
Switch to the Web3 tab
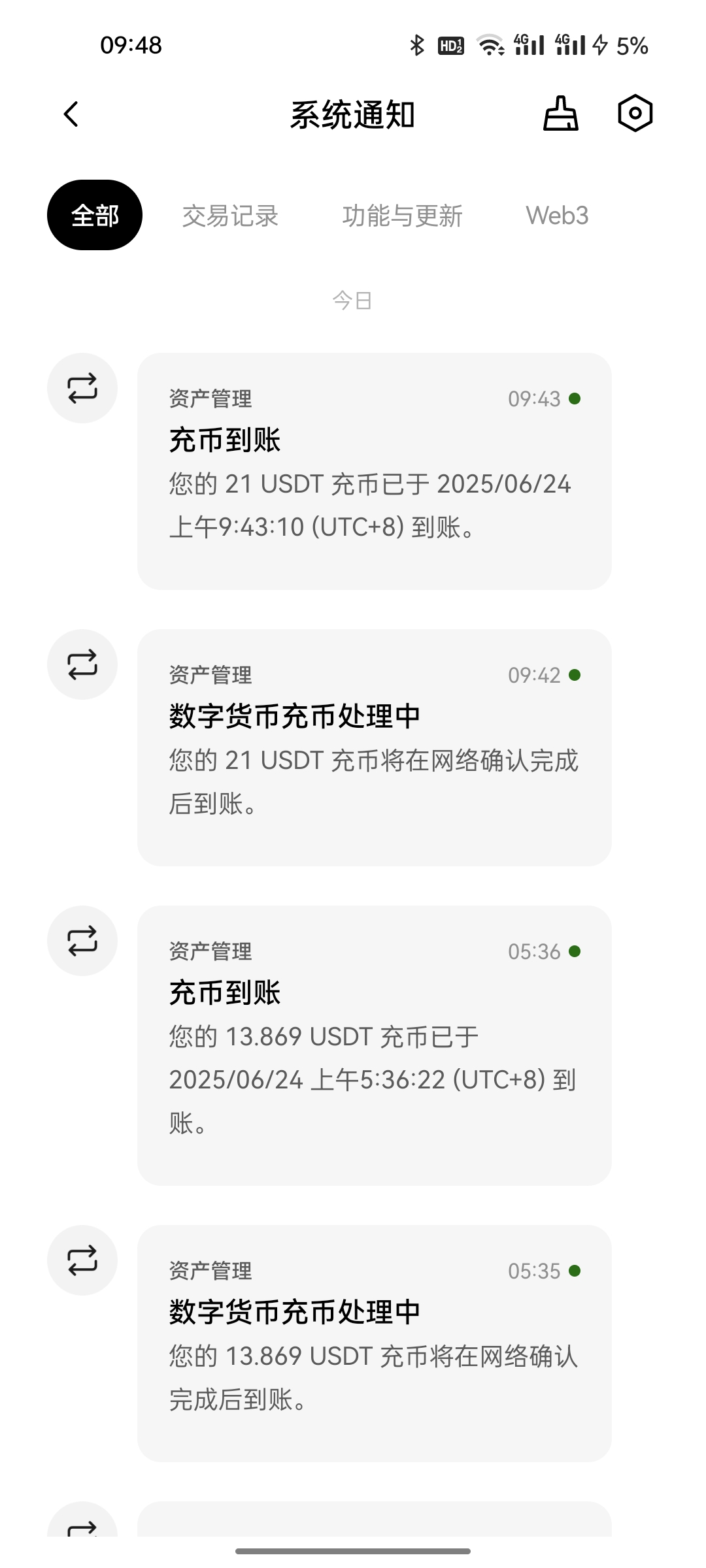point(557,216)
